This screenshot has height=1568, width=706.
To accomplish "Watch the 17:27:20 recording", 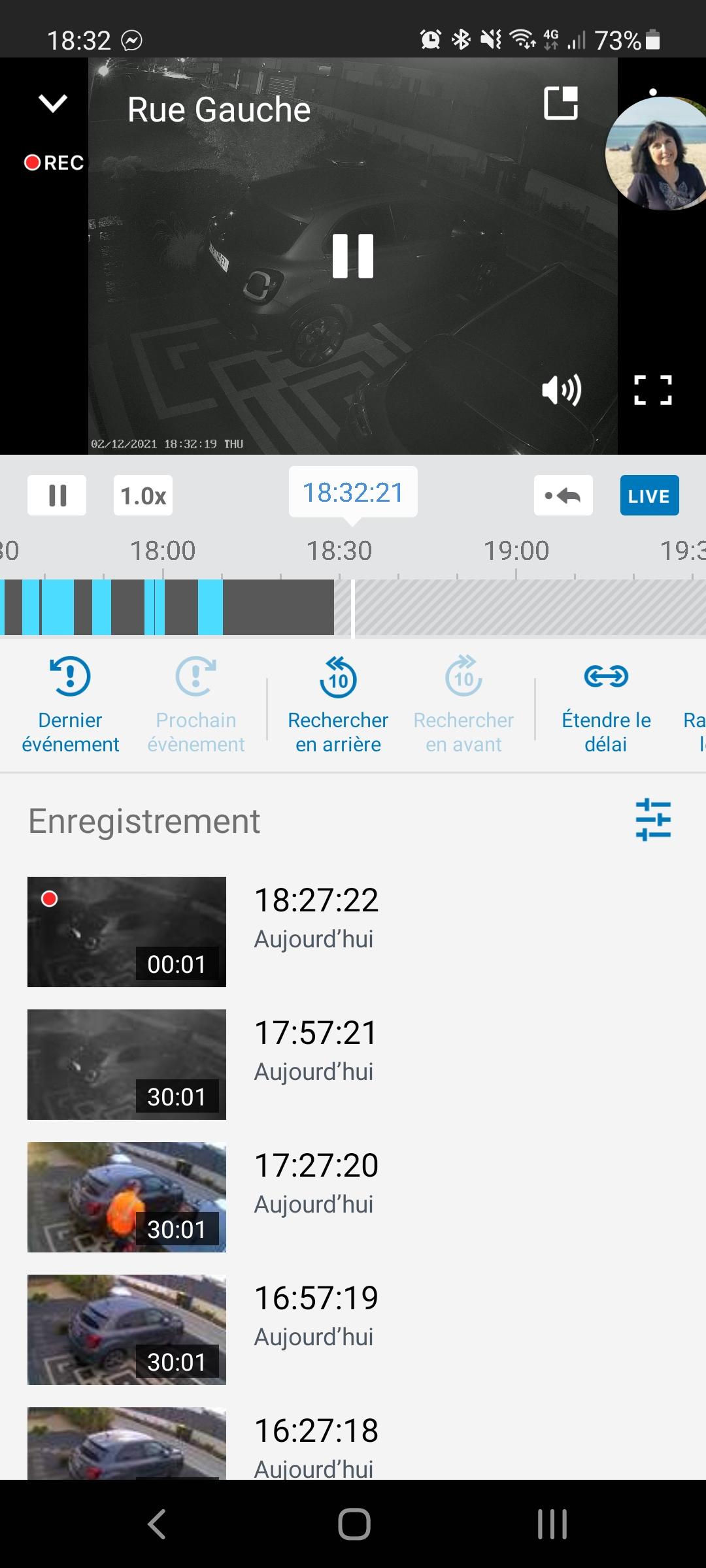I will coord(127,1197).
